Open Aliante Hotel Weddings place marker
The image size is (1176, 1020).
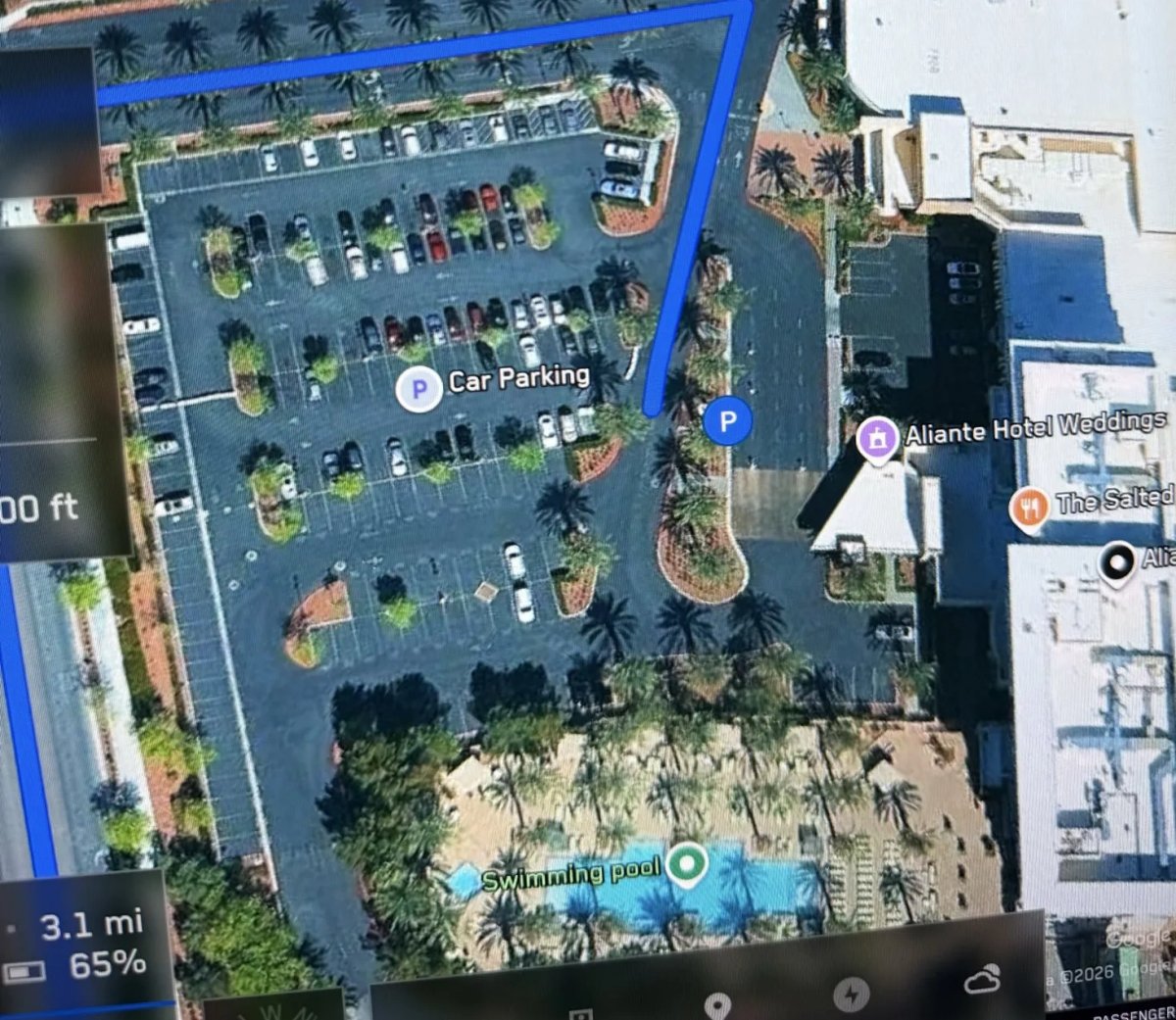[877, 438]
